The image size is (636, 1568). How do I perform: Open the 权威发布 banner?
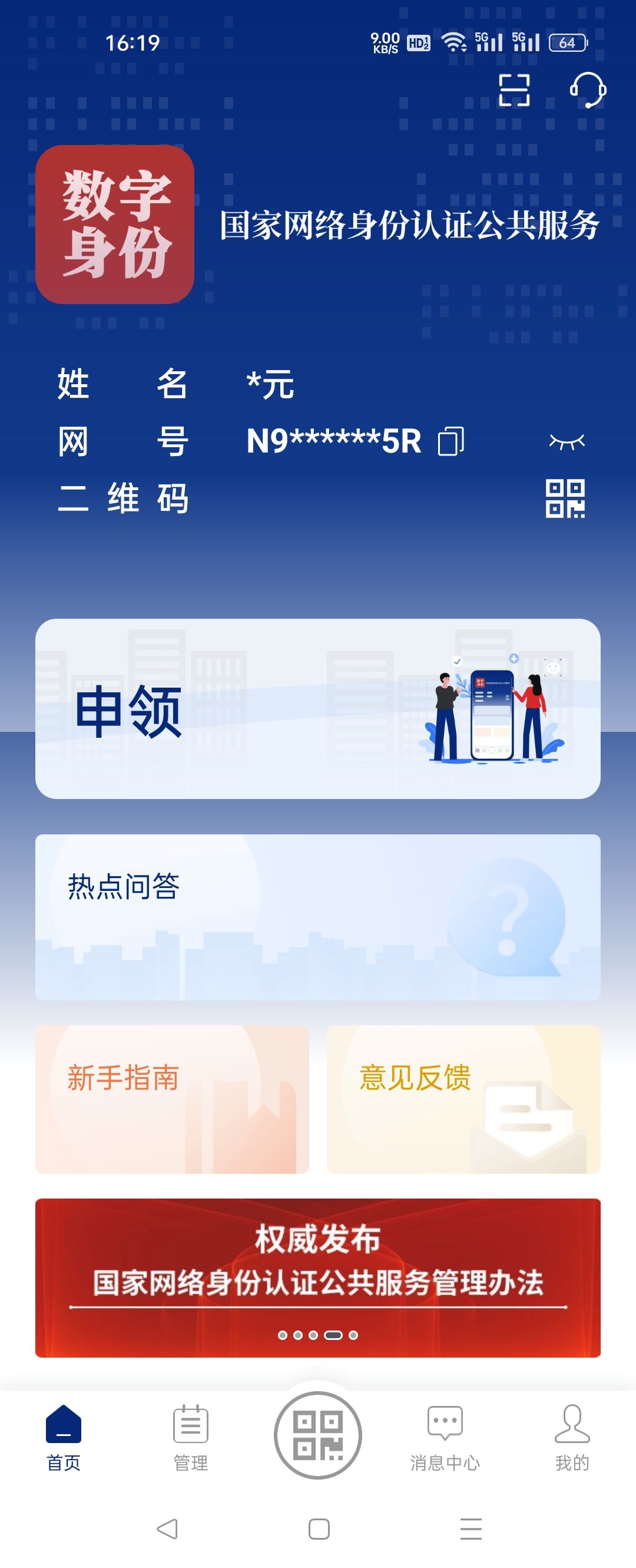point(317,1277)
